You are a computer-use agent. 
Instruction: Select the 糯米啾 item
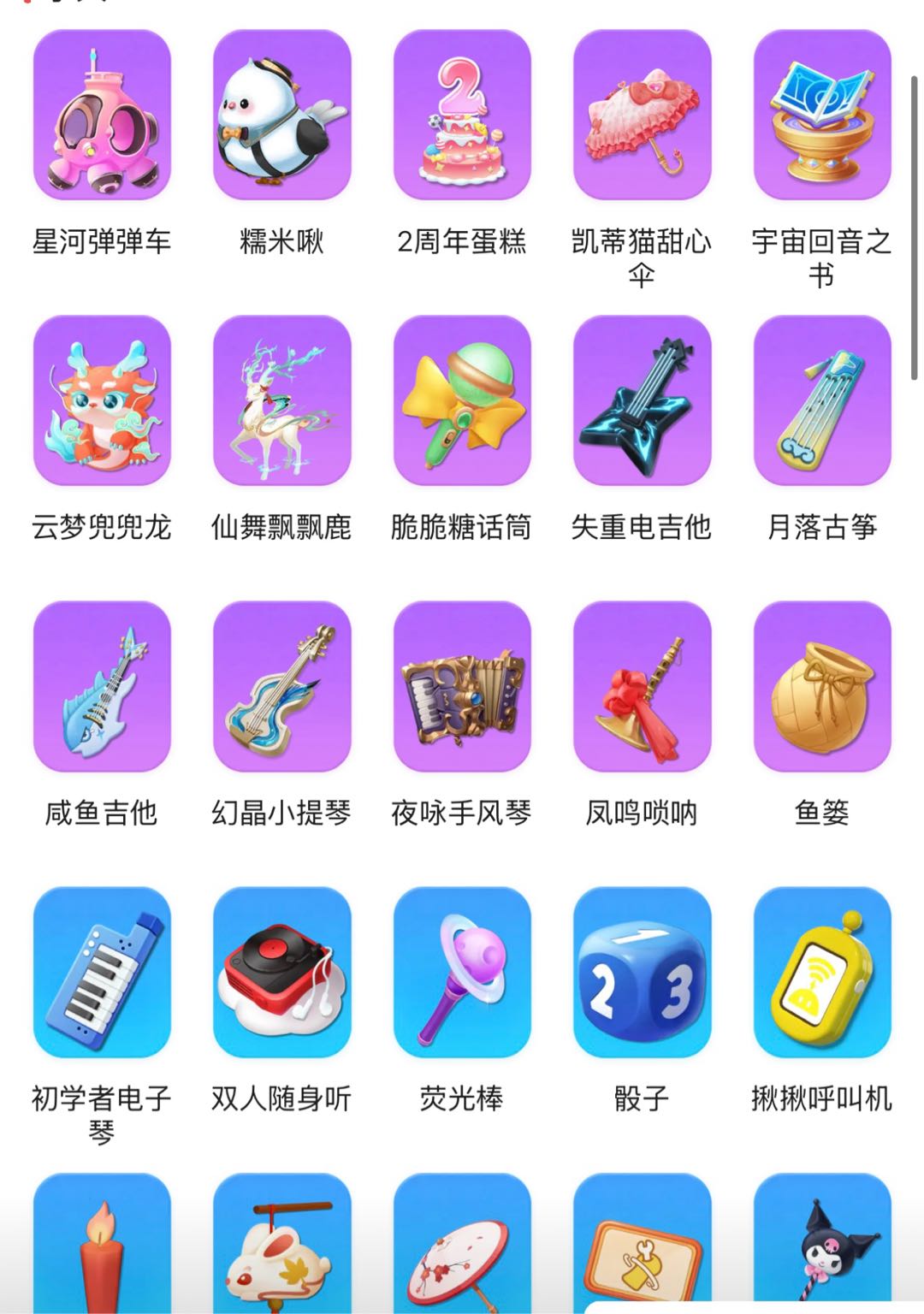tap(281, 115)
